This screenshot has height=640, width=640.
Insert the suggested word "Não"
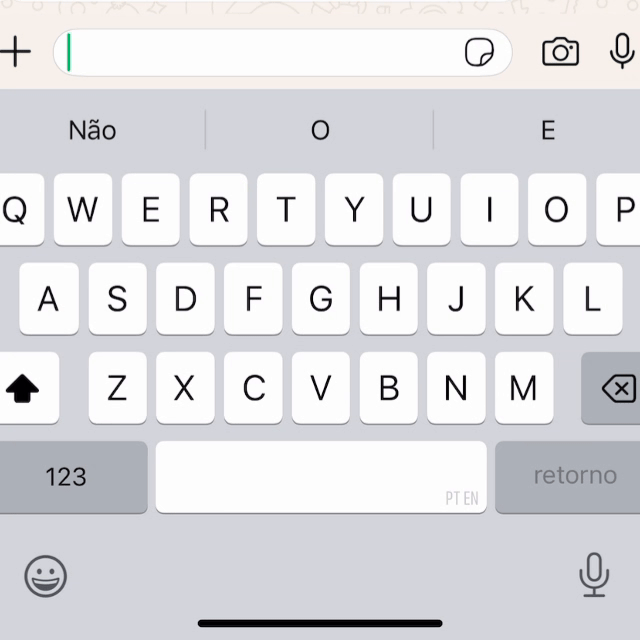[x=92, y=130]
